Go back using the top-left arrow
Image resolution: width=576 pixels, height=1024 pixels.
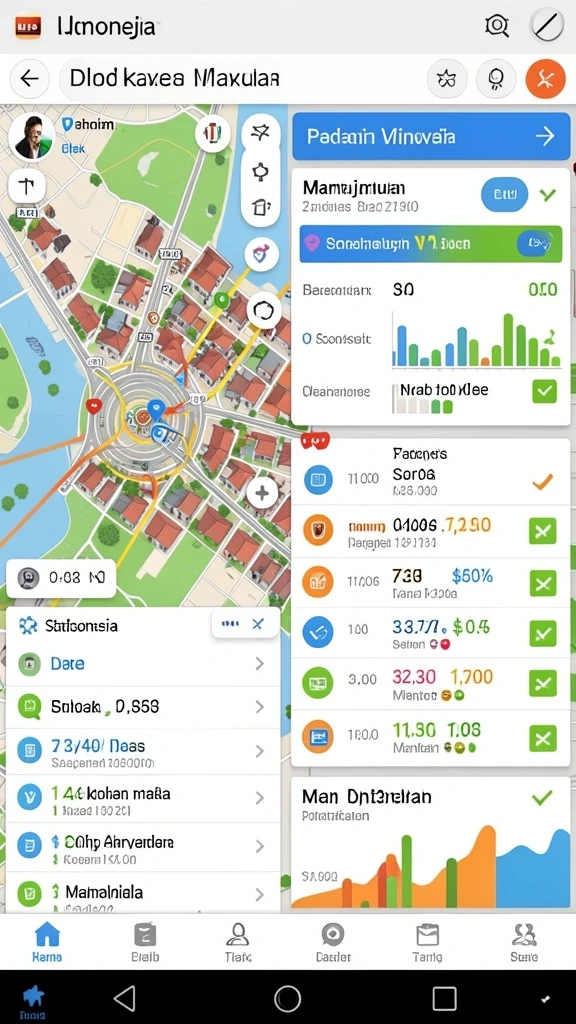tap(29, 79)
